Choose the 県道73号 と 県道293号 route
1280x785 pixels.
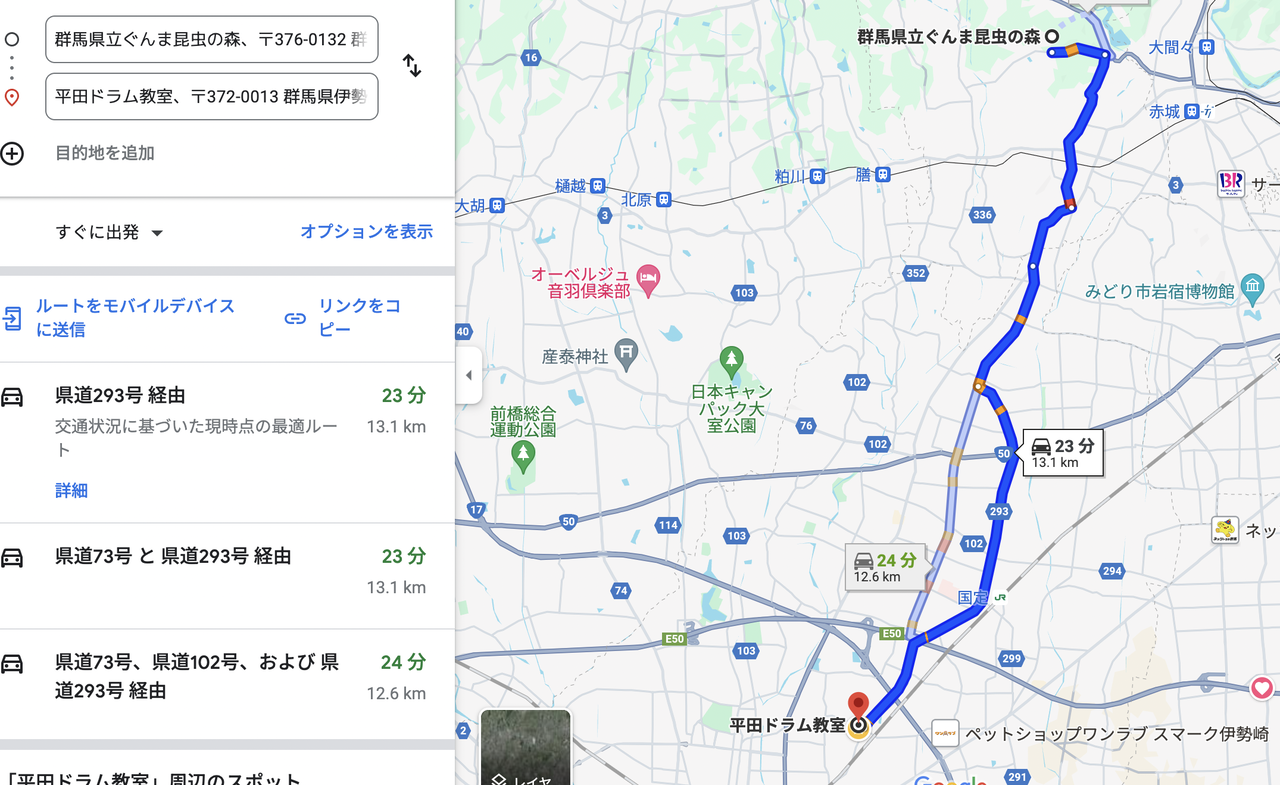[227, 576]
